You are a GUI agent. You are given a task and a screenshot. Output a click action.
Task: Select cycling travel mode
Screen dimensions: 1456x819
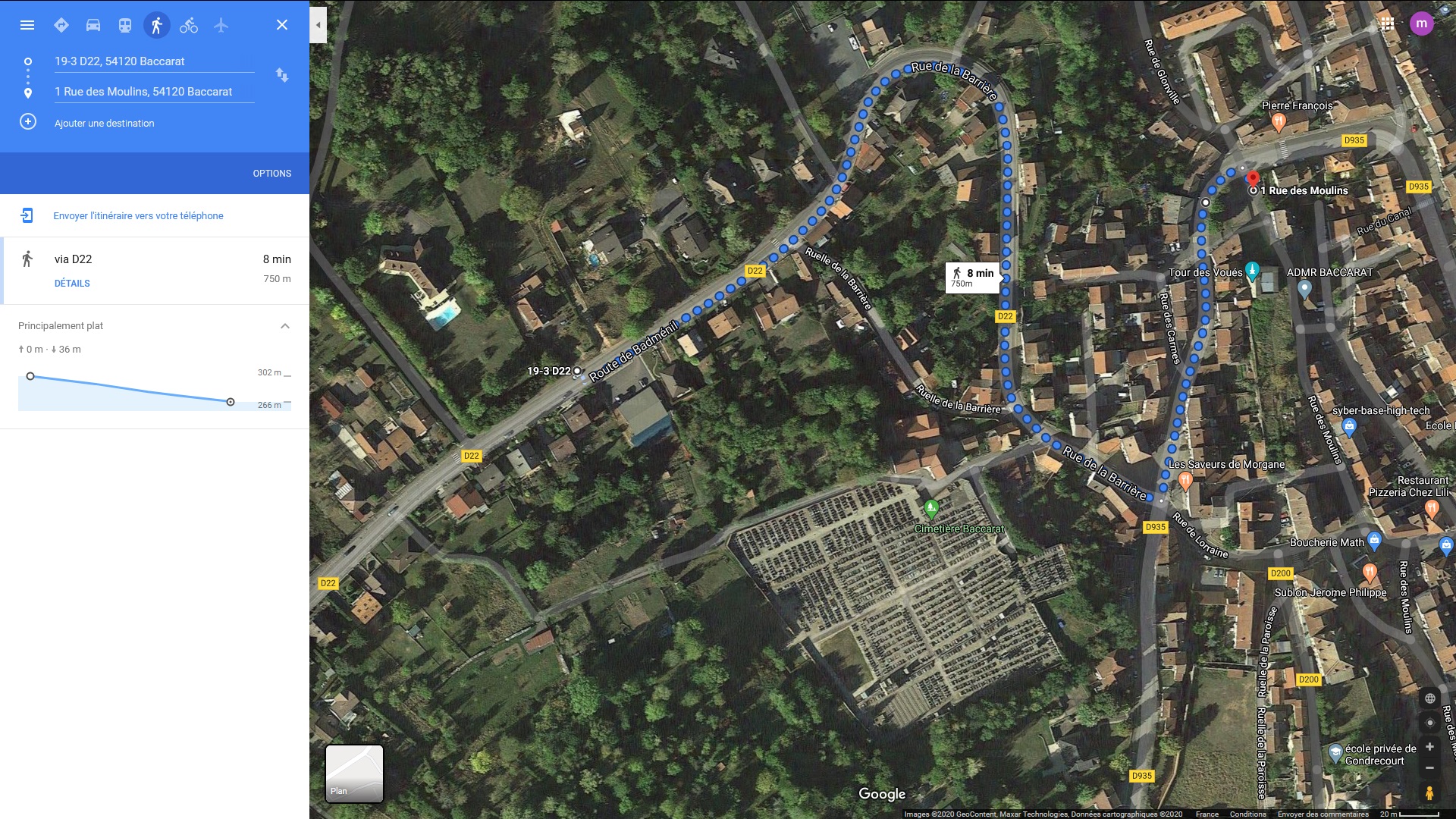click(189, 25)
